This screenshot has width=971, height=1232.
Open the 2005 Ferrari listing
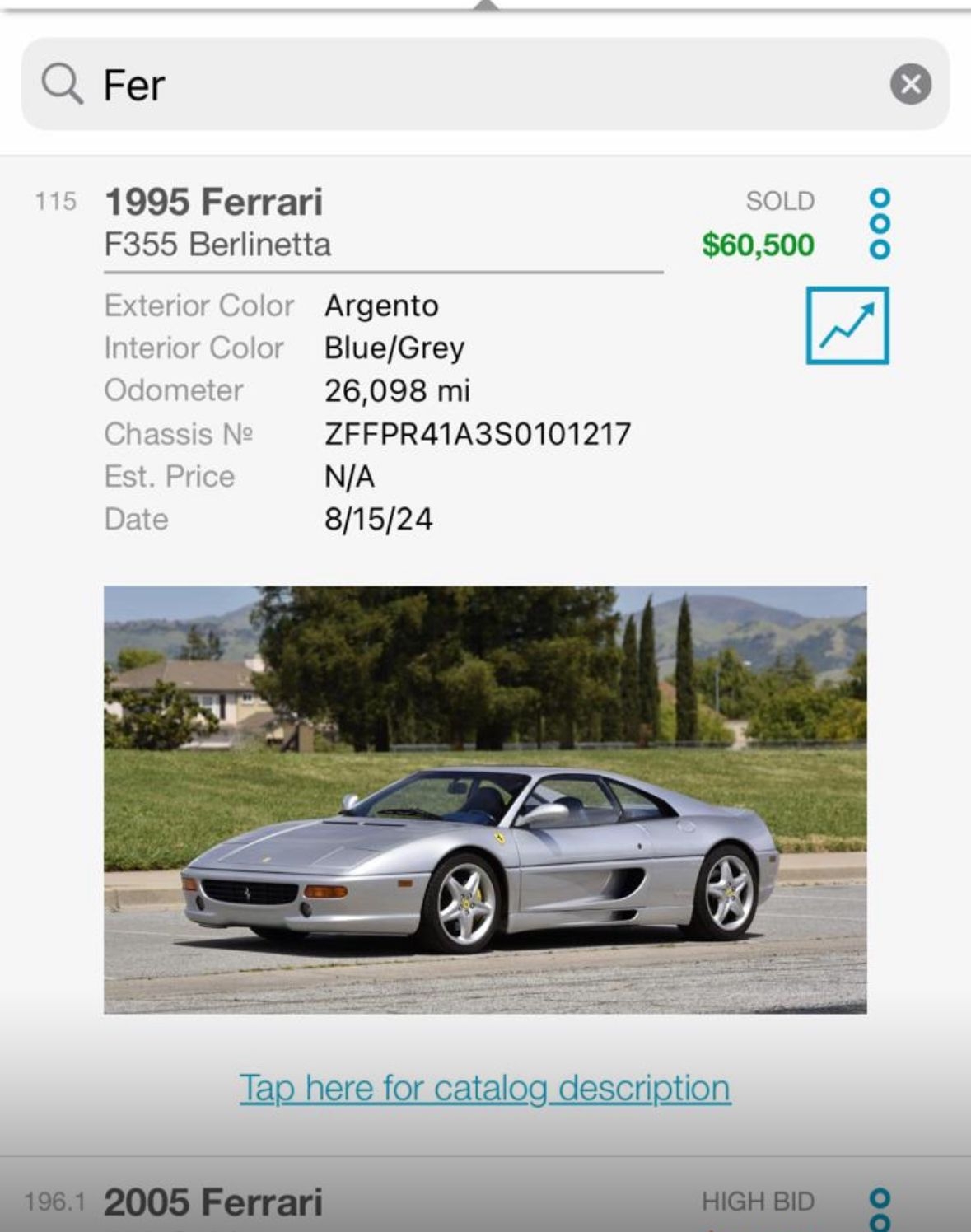[214, 1202]
